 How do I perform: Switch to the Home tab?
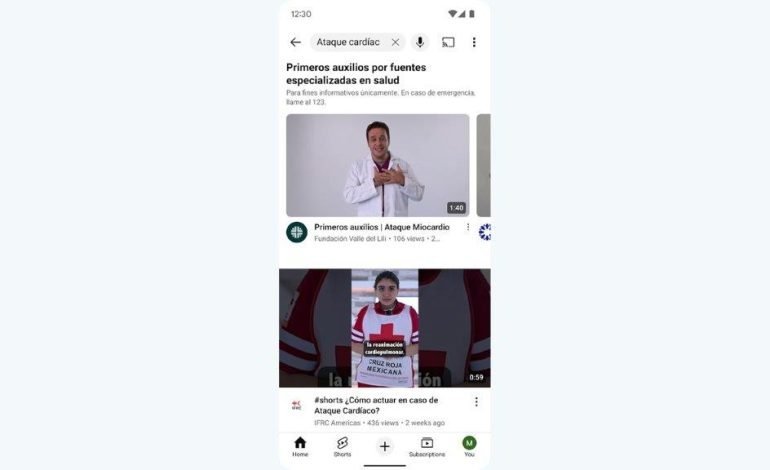300,446
